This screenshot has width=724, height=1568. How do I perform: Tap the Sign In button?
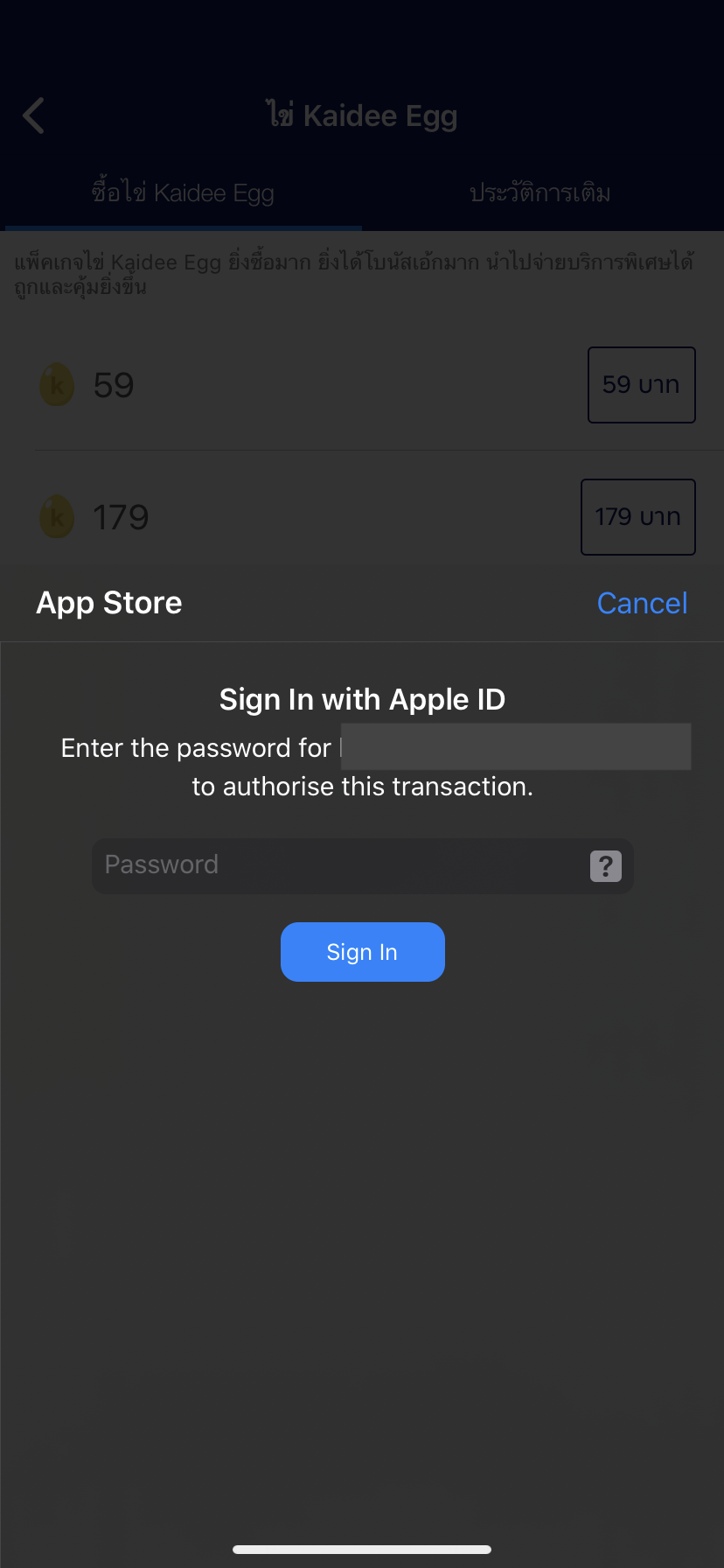click(362, 952)
